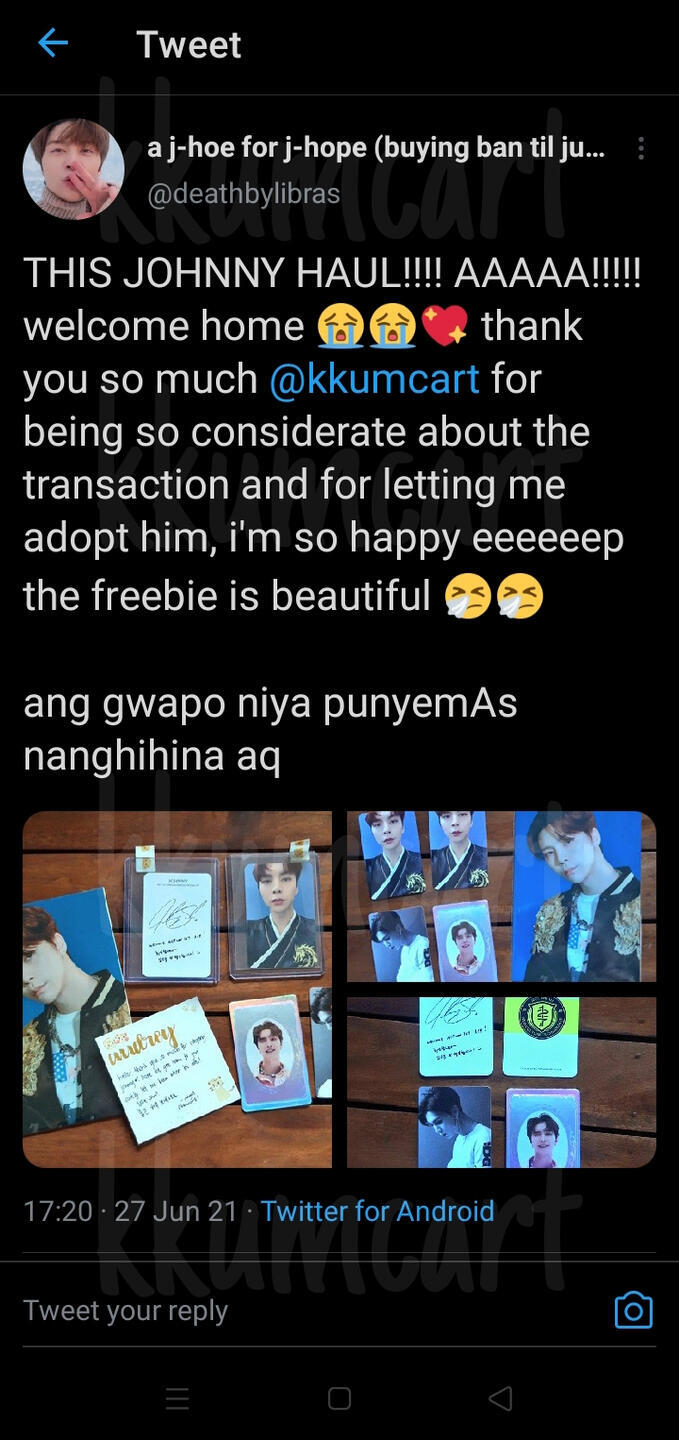Viewport: 679px width, 1440px height.
Task: Go back using the top arrow
Action: click(52, 43)
